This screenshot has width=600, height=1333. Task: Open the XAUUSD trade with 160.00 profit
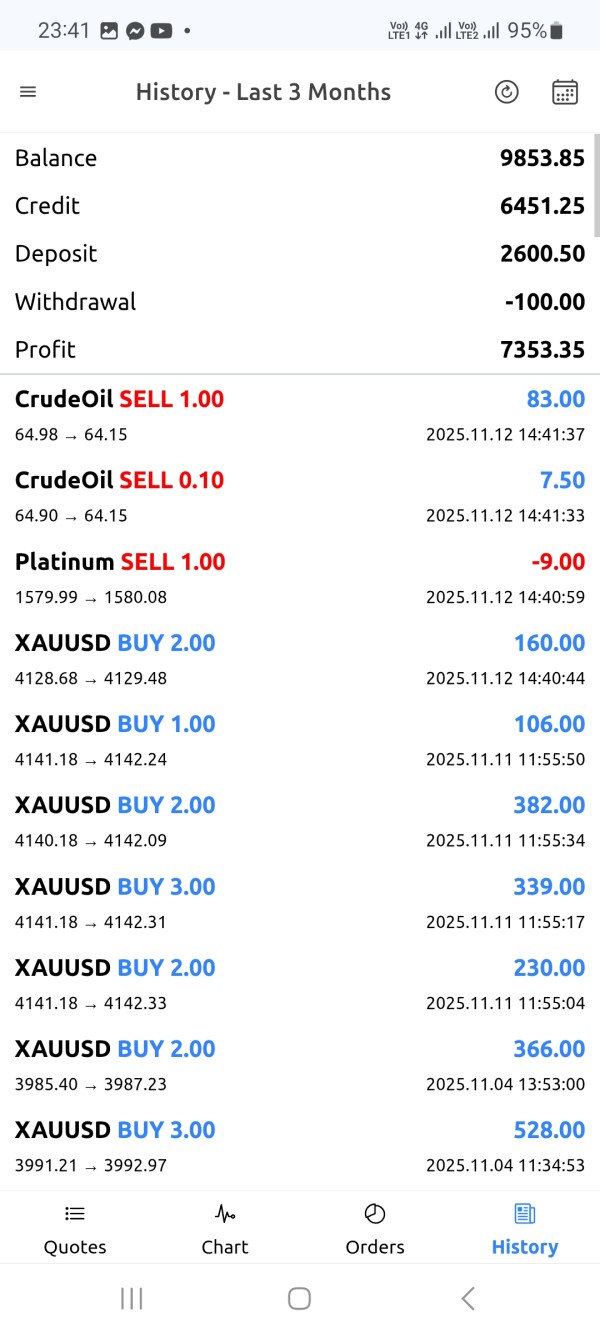pyautogui.click(x=300, y=659)
